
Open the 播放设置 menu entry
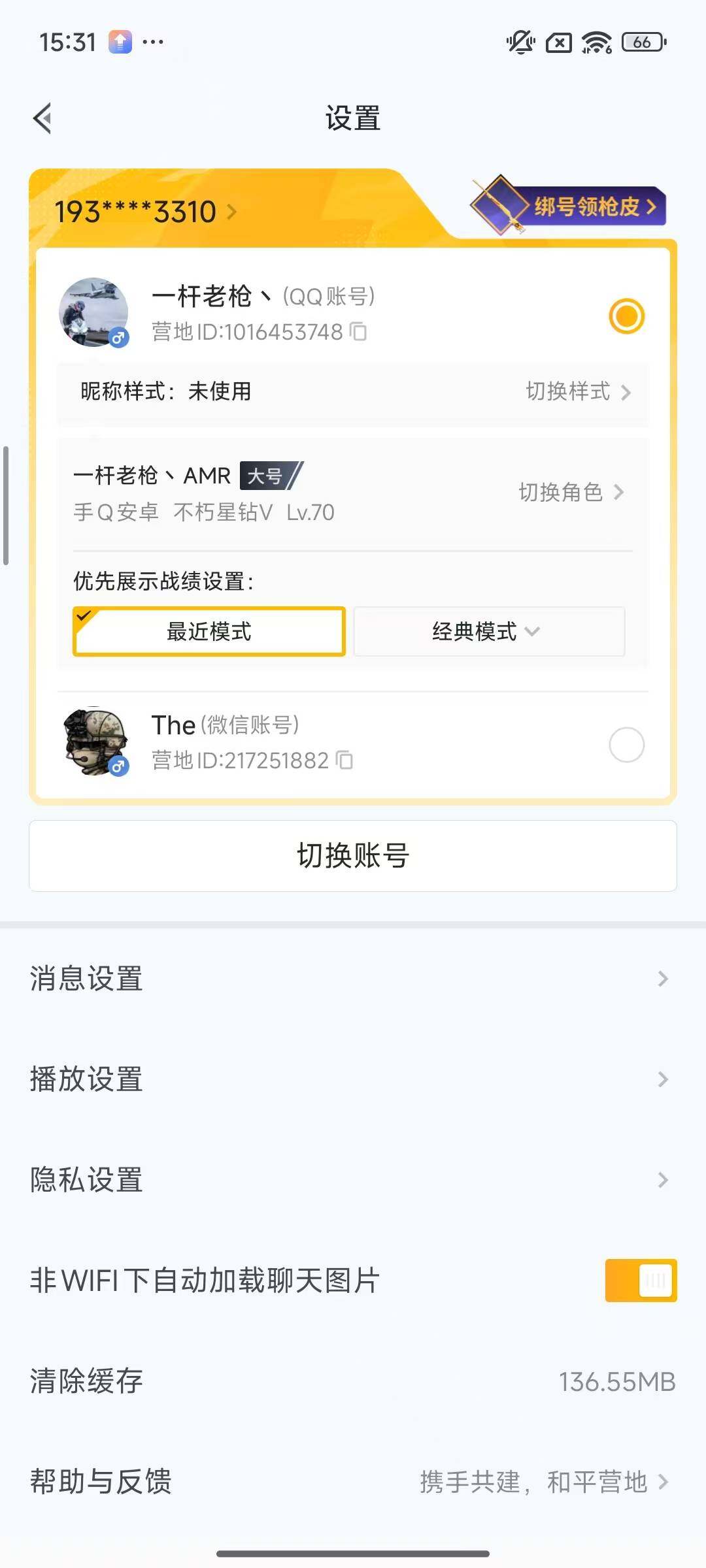point(353,1079)
